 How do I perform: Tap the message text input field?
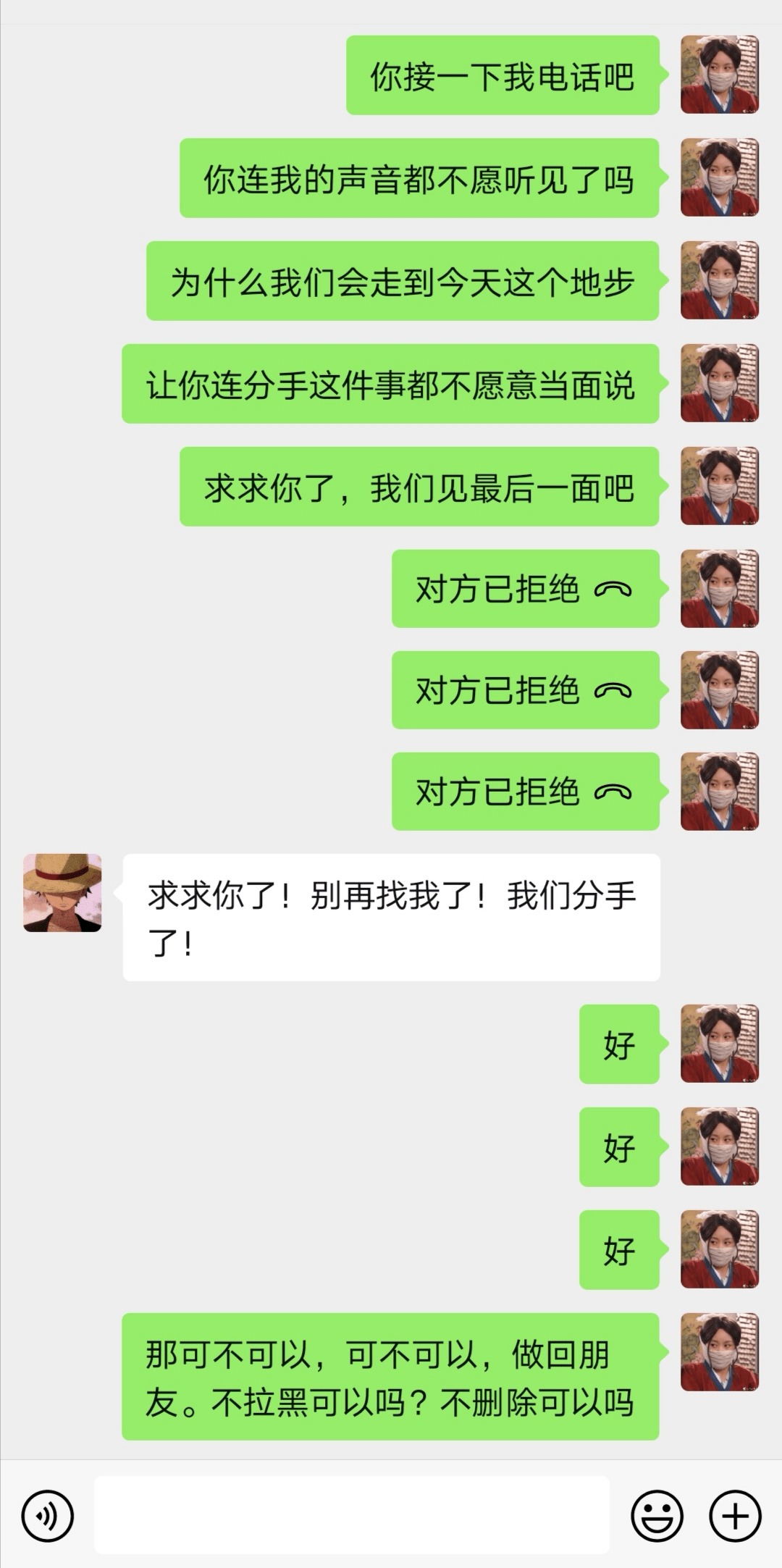click(351, 1516)
